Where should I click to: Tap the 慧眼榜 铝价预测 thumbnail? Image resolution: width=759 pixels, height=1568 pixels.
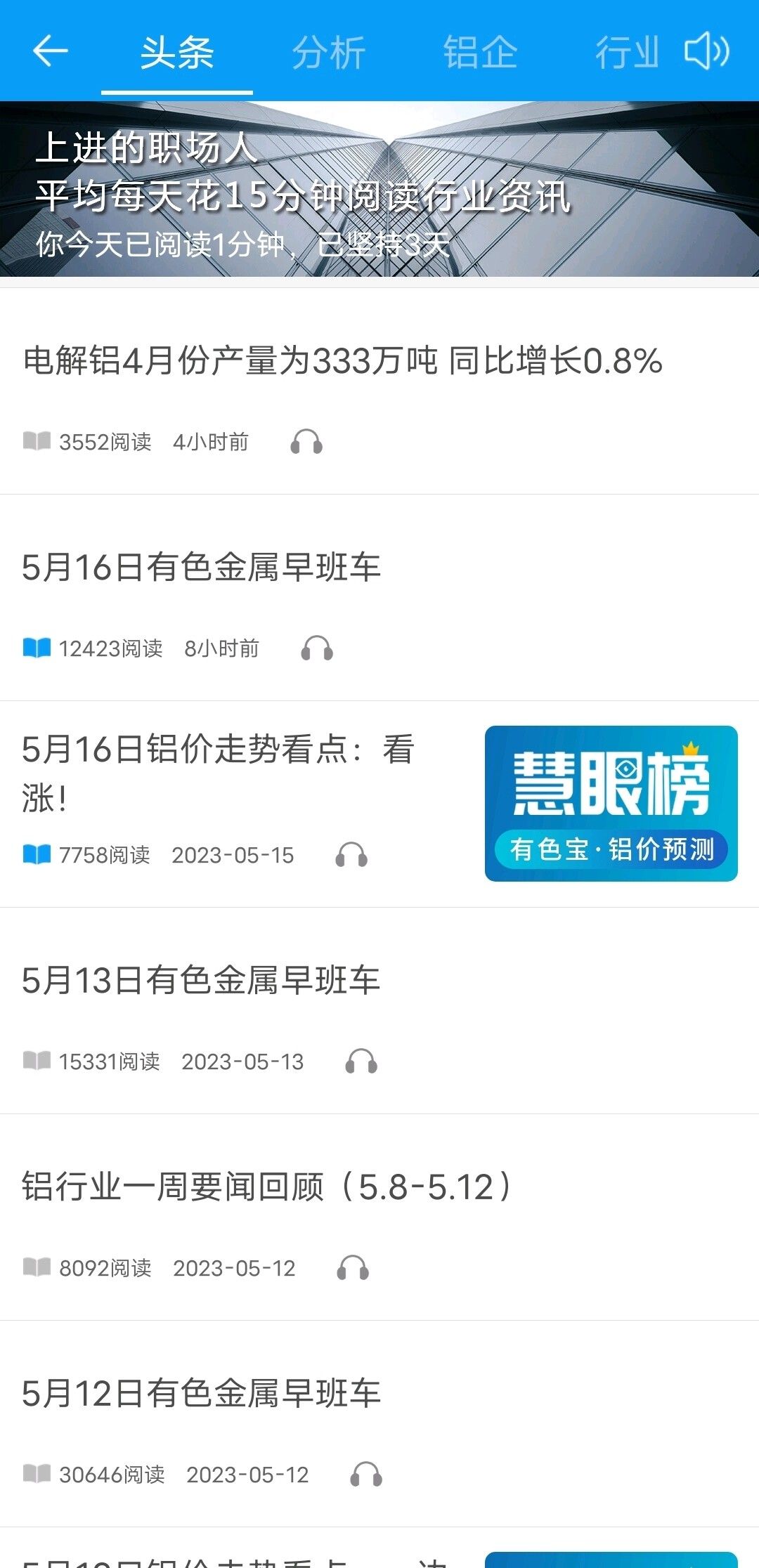click(x=611, y=804)
